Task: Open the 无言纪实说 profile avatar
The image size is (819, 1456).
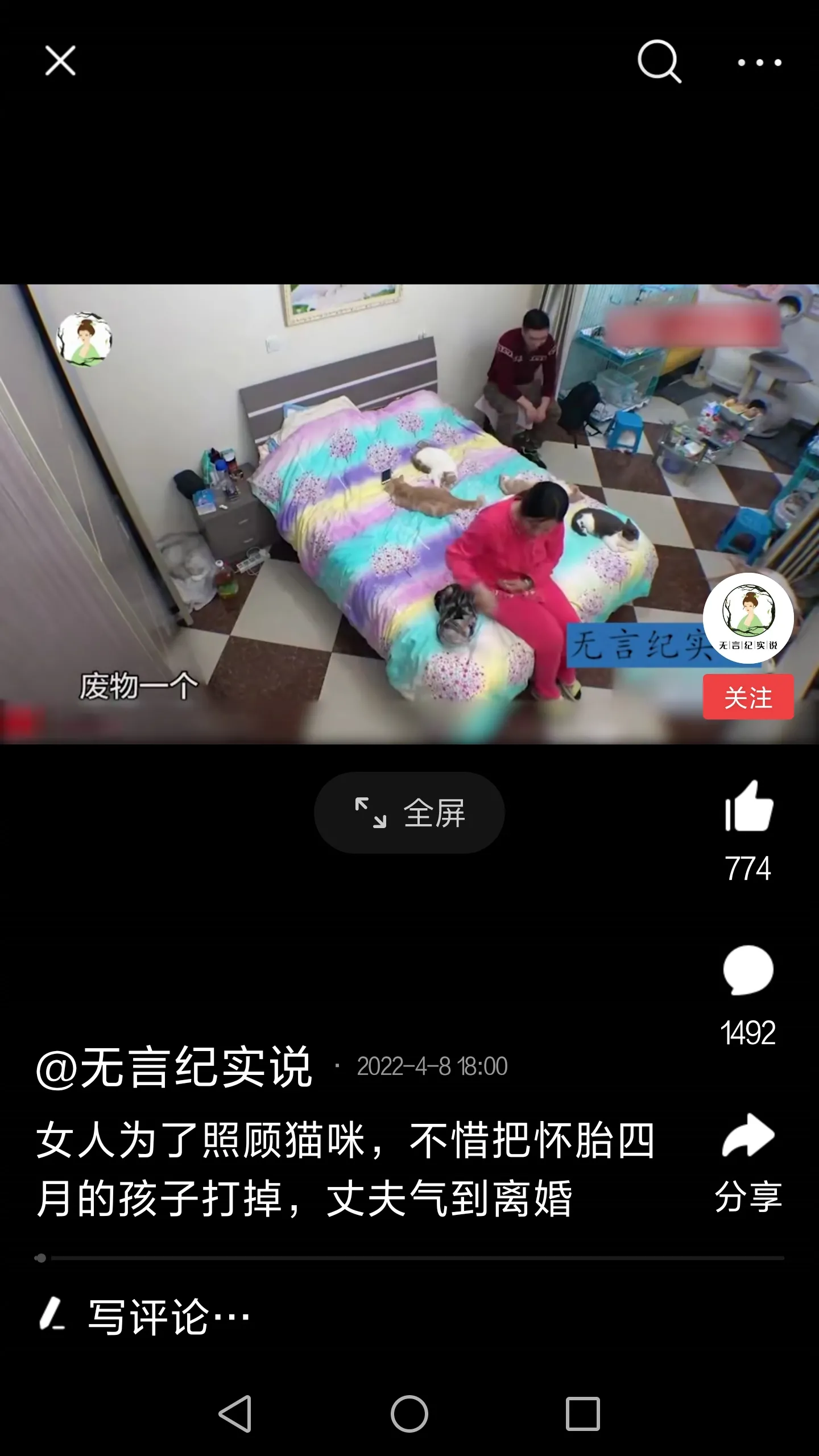Action: point(748,618)
